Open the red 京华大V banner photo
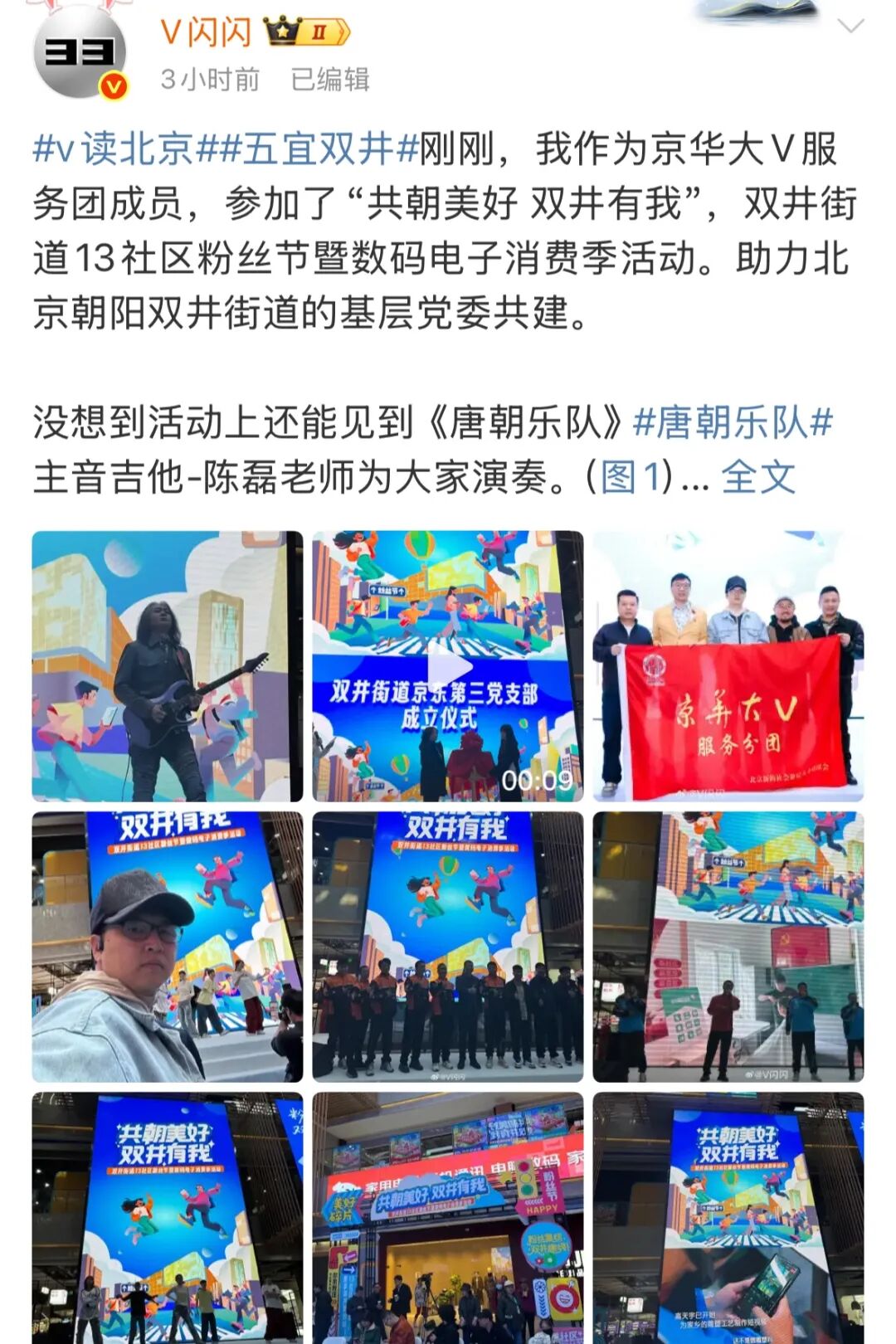 (x=728, y=666)
